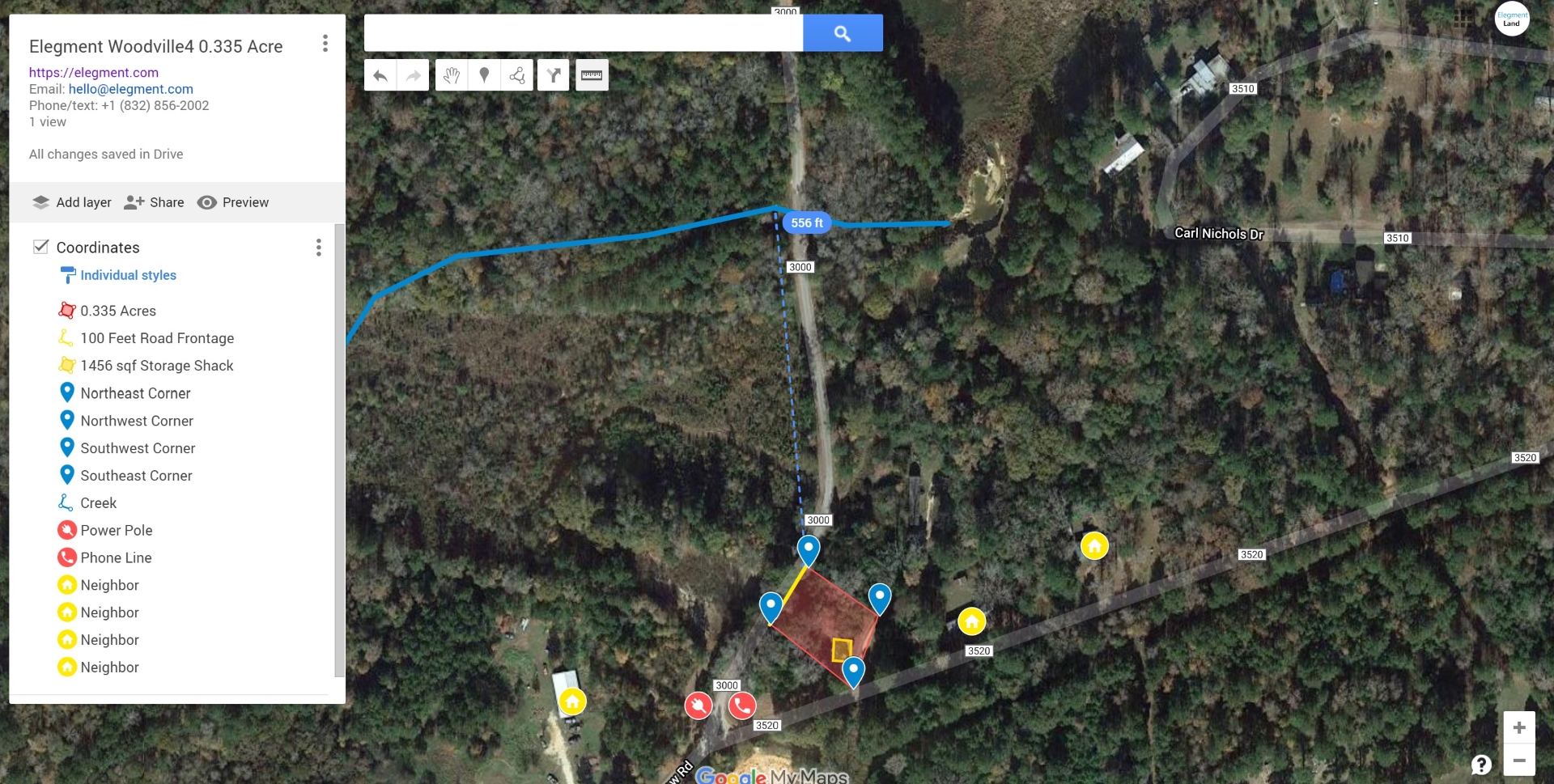Image resolution: width=1554 pixels, height=784 pixels.
Task: Select the Creek line item
Action: click(x=98, y=503)
